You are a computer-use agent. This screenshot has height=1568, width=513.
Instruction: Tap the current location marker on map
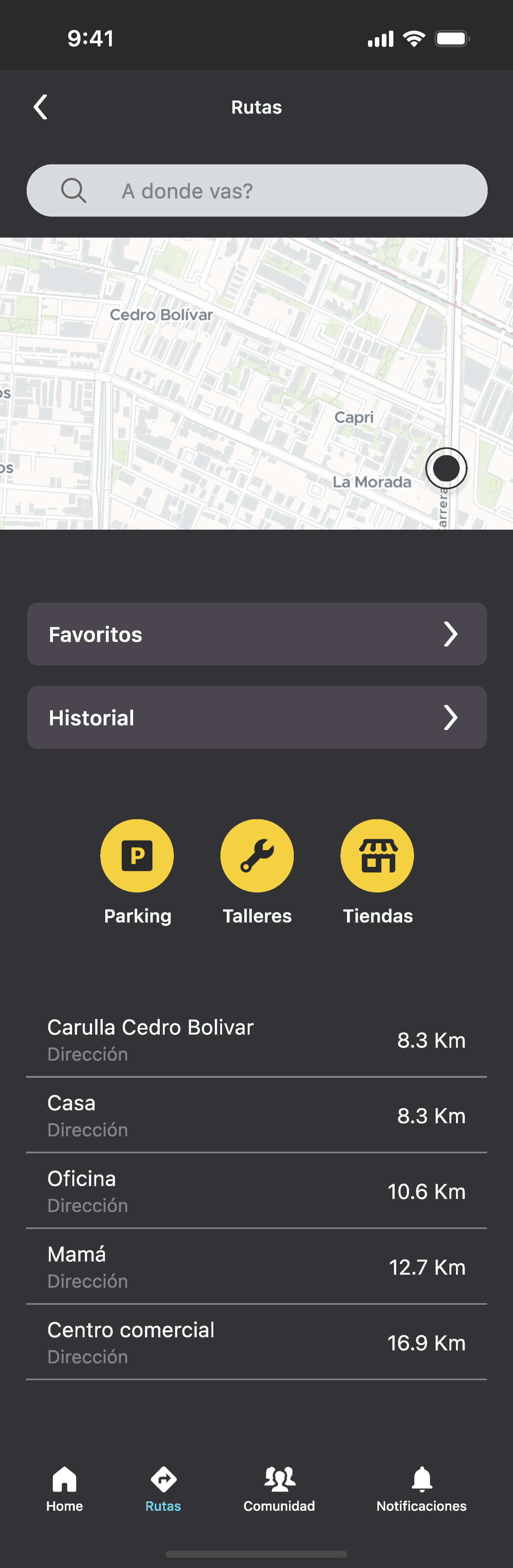pyautogui.click(x=446, y=468)
